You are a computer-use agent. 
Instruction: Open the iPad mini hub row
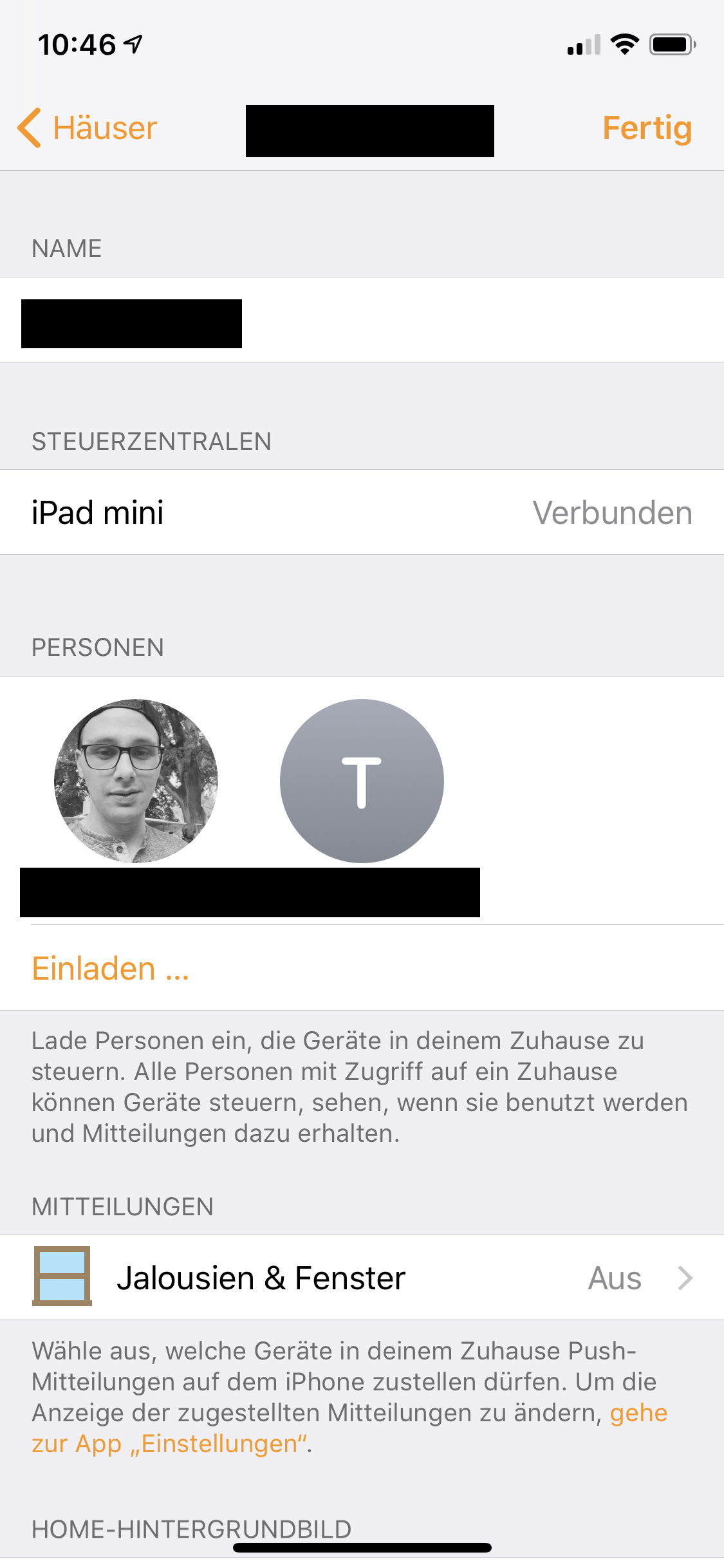362,513
